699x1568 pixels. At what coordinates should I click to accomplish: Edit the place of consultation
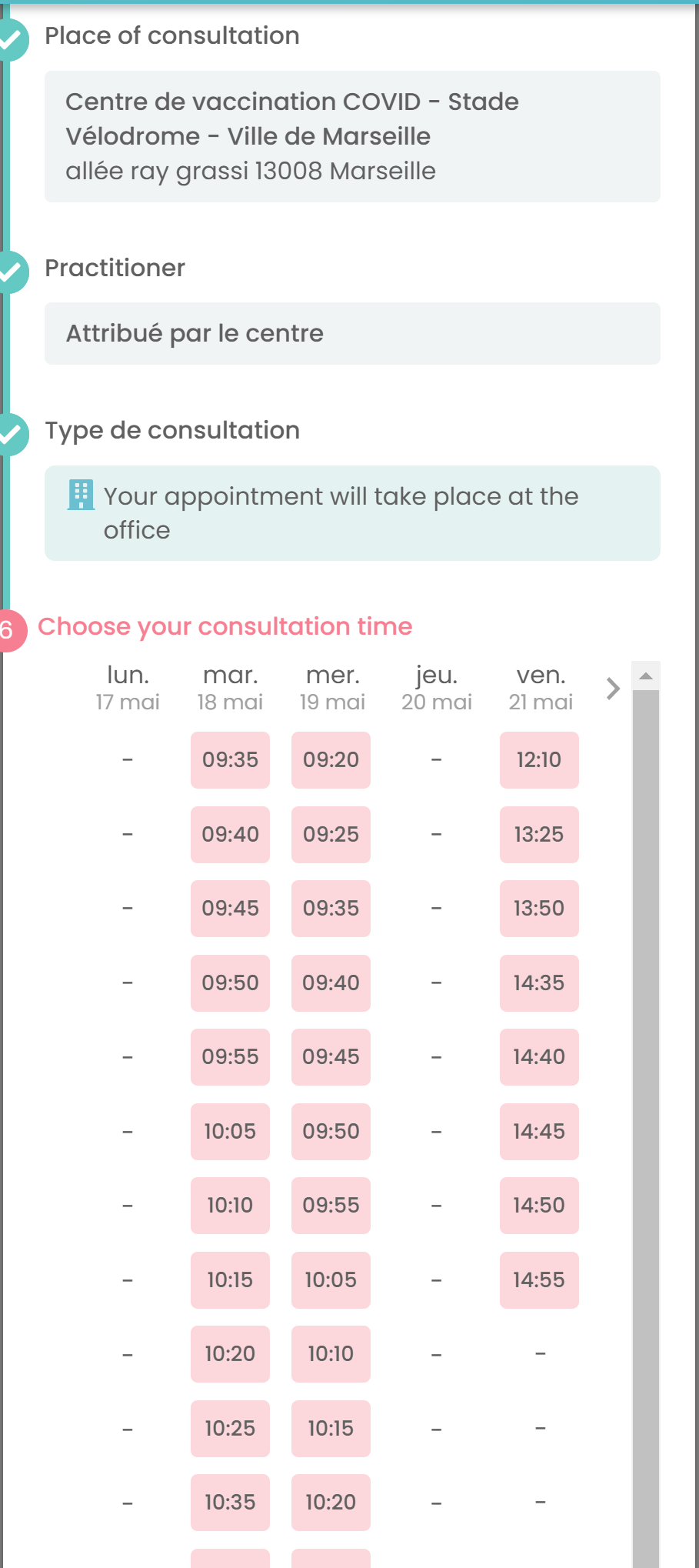(352, 136)
